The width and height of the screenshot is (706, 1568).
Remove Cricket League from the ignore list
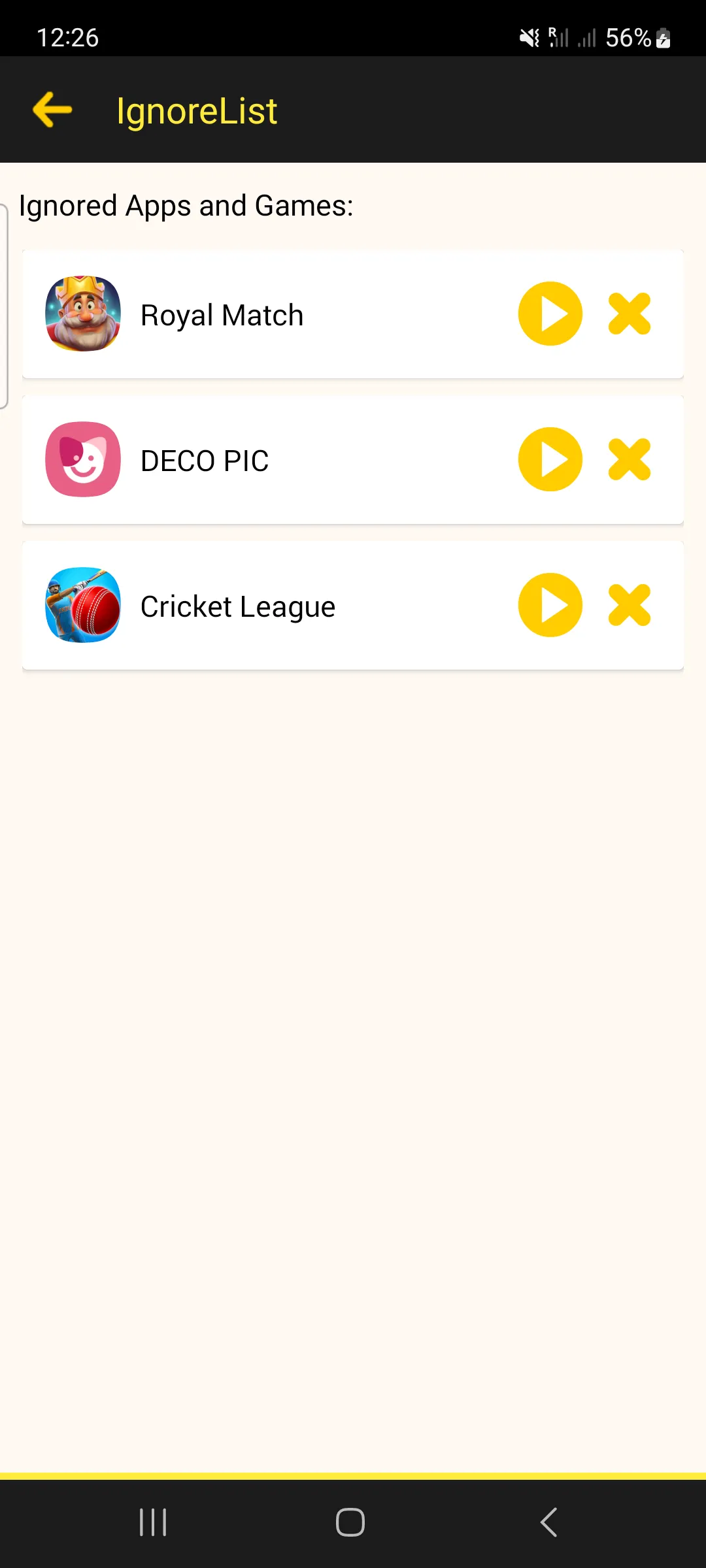pyautogui.click(x=629, y=605)
